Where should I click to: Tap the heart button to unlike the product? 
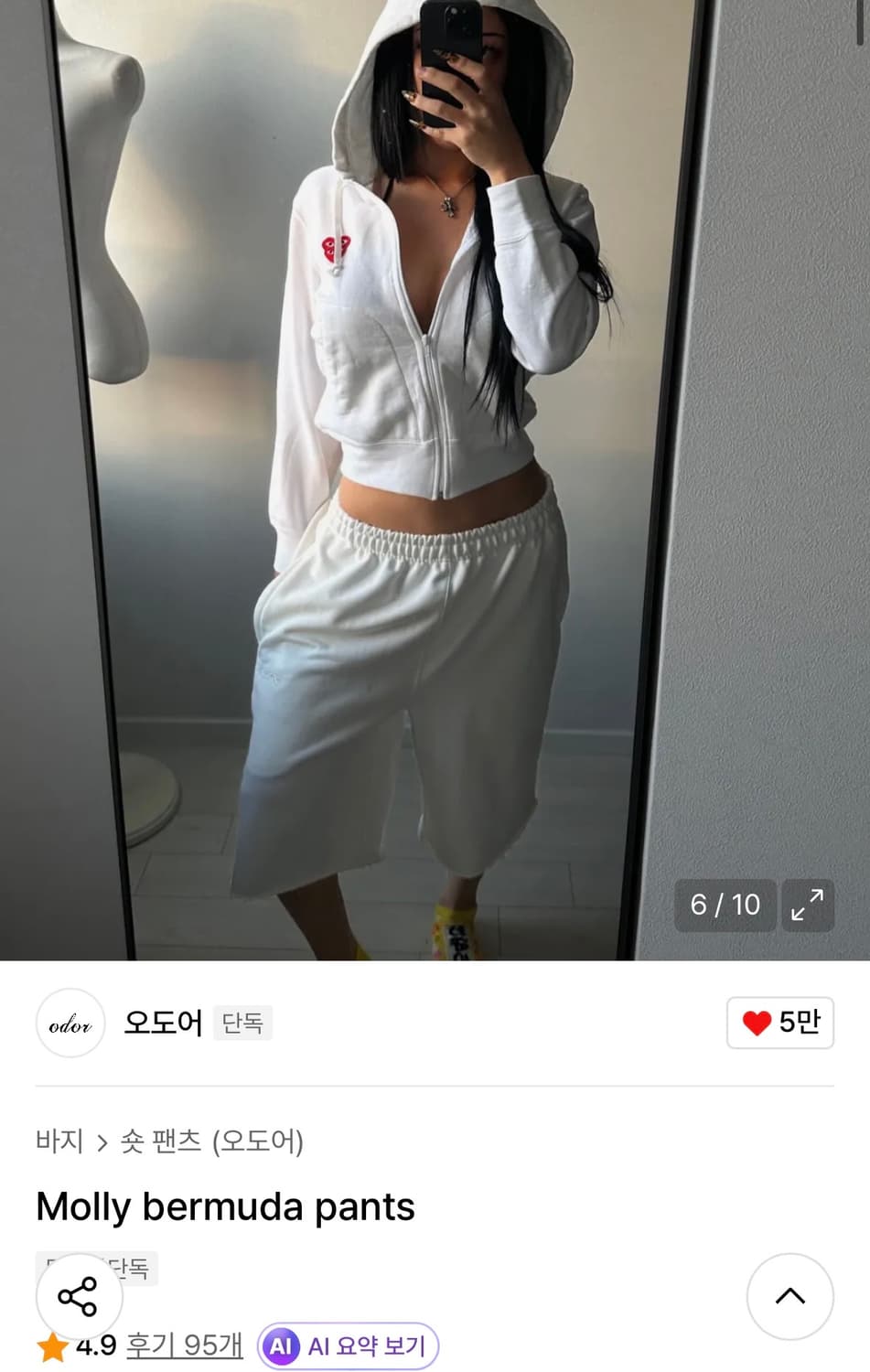pyautogui.click(x=779, y=1023)
